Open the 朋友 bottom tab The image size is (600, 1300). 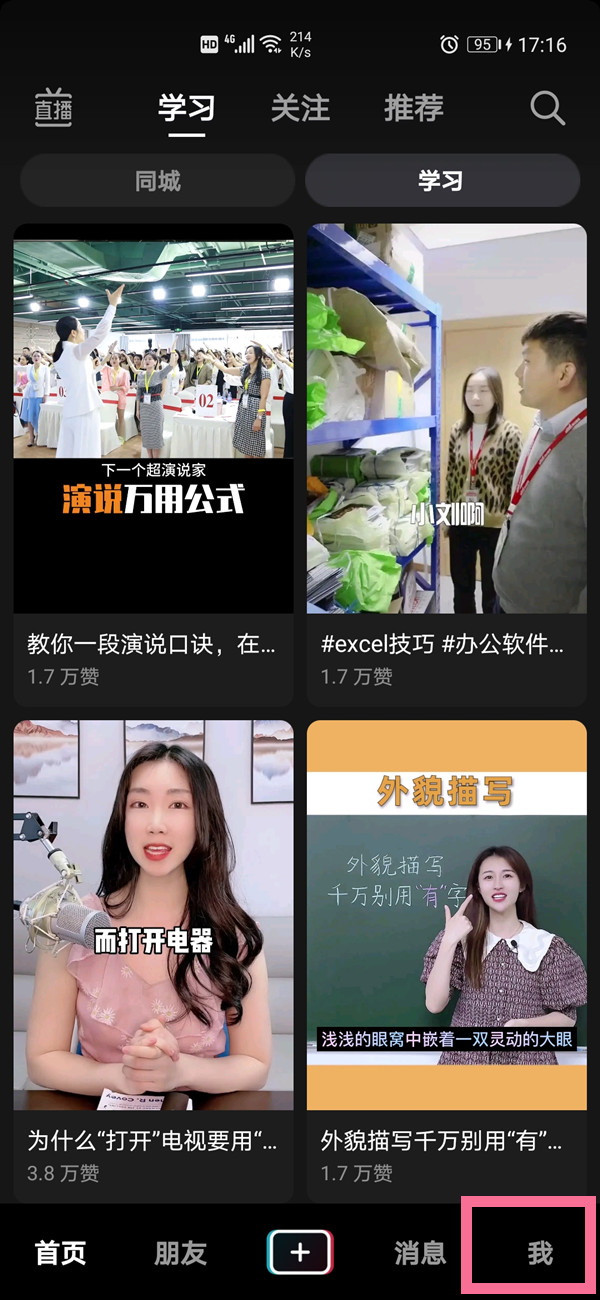pyautogui.click(x=180, y=1253)
